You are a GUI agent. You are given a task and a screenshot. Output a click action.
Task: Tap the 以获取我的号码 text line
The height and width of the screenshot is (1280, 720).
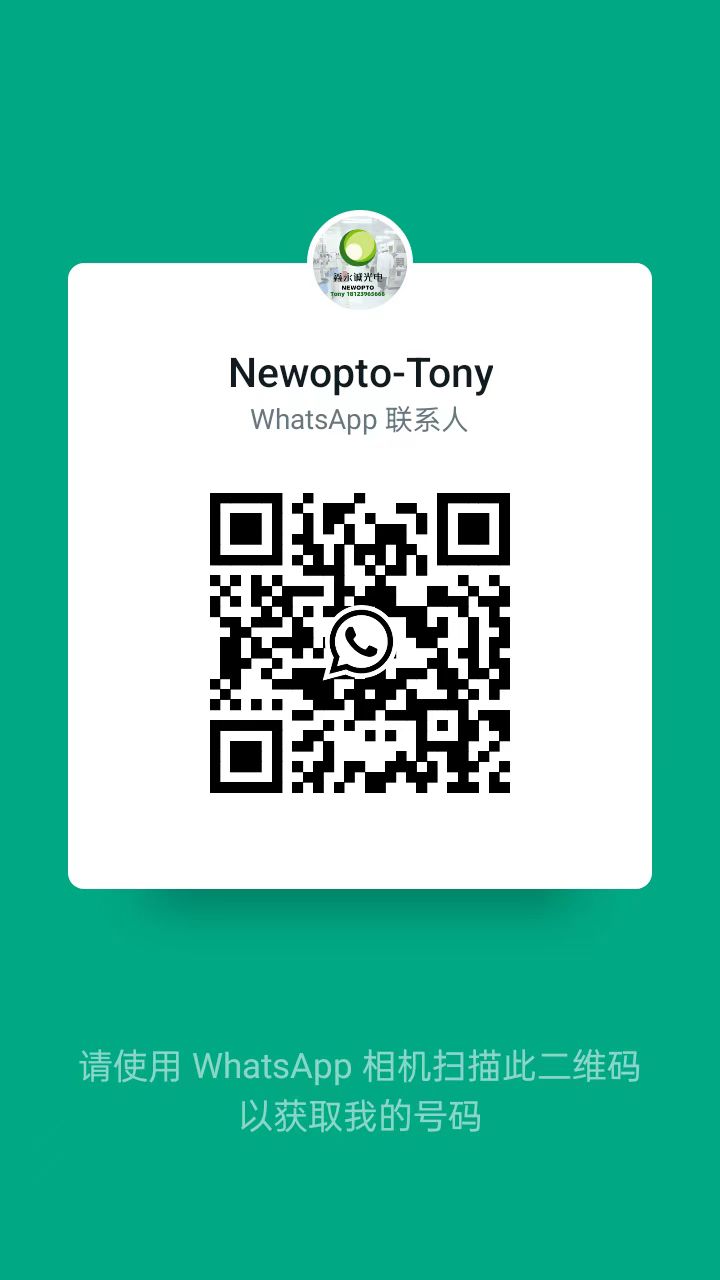[x=360, y=1119]
